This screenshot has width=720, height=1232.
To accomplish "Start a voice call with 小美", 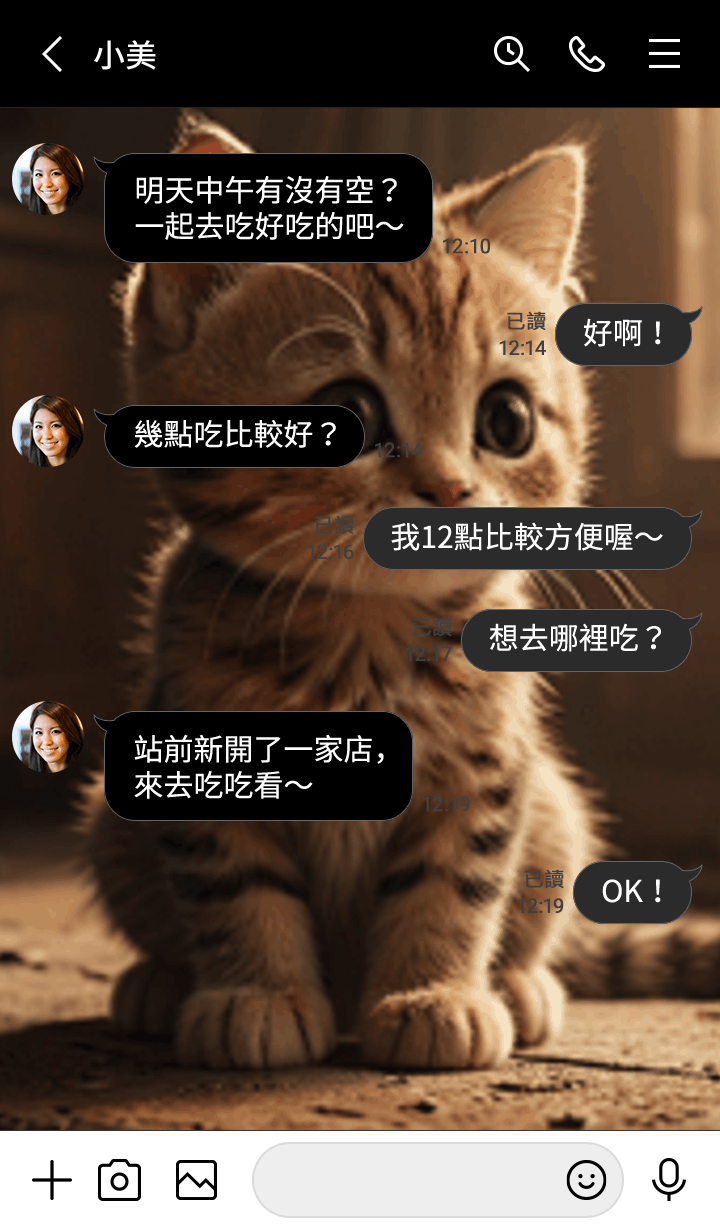I will tap(587, 54).
